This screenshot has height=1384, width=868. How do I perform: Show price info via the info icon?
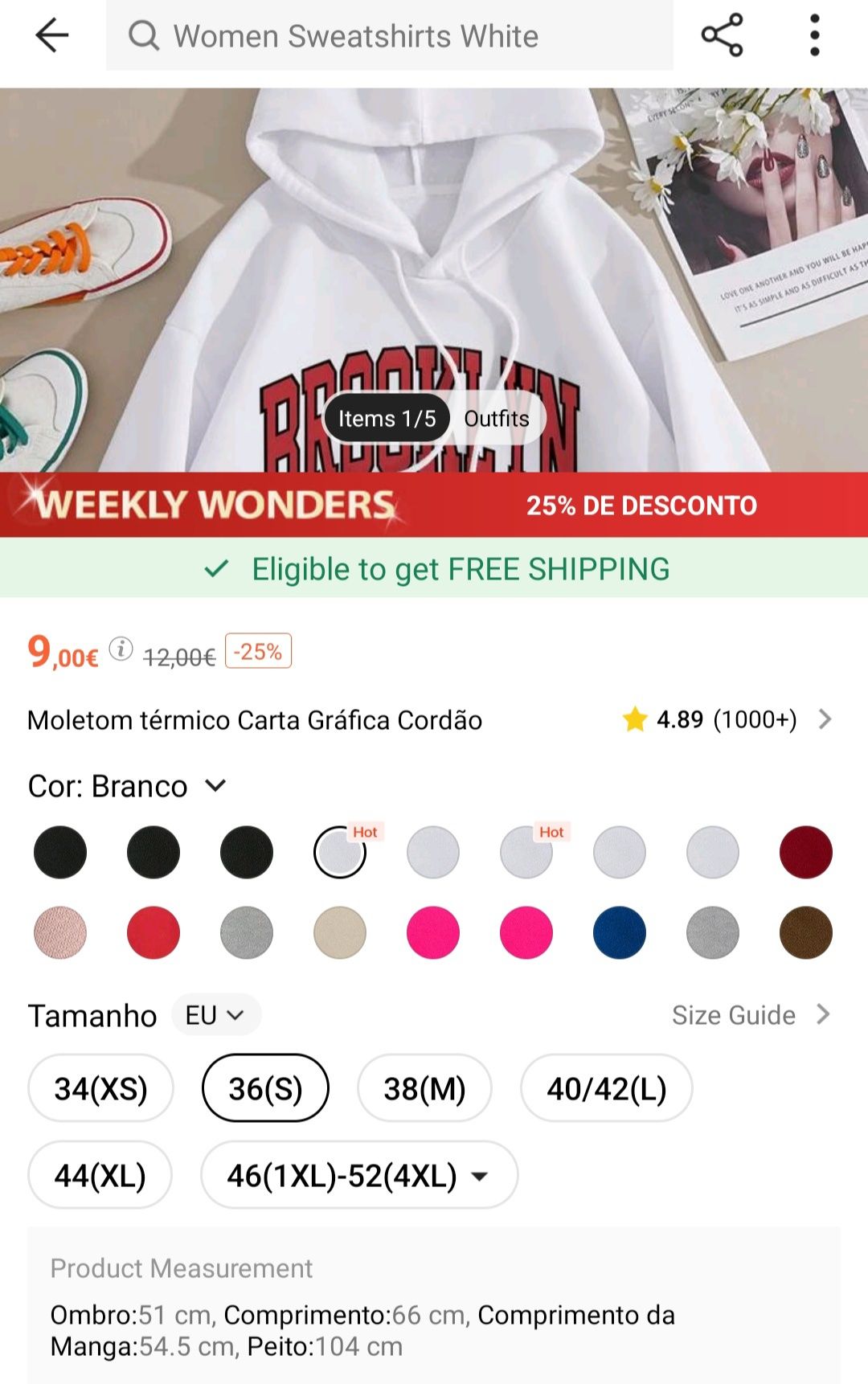click(x=121, y=649)
